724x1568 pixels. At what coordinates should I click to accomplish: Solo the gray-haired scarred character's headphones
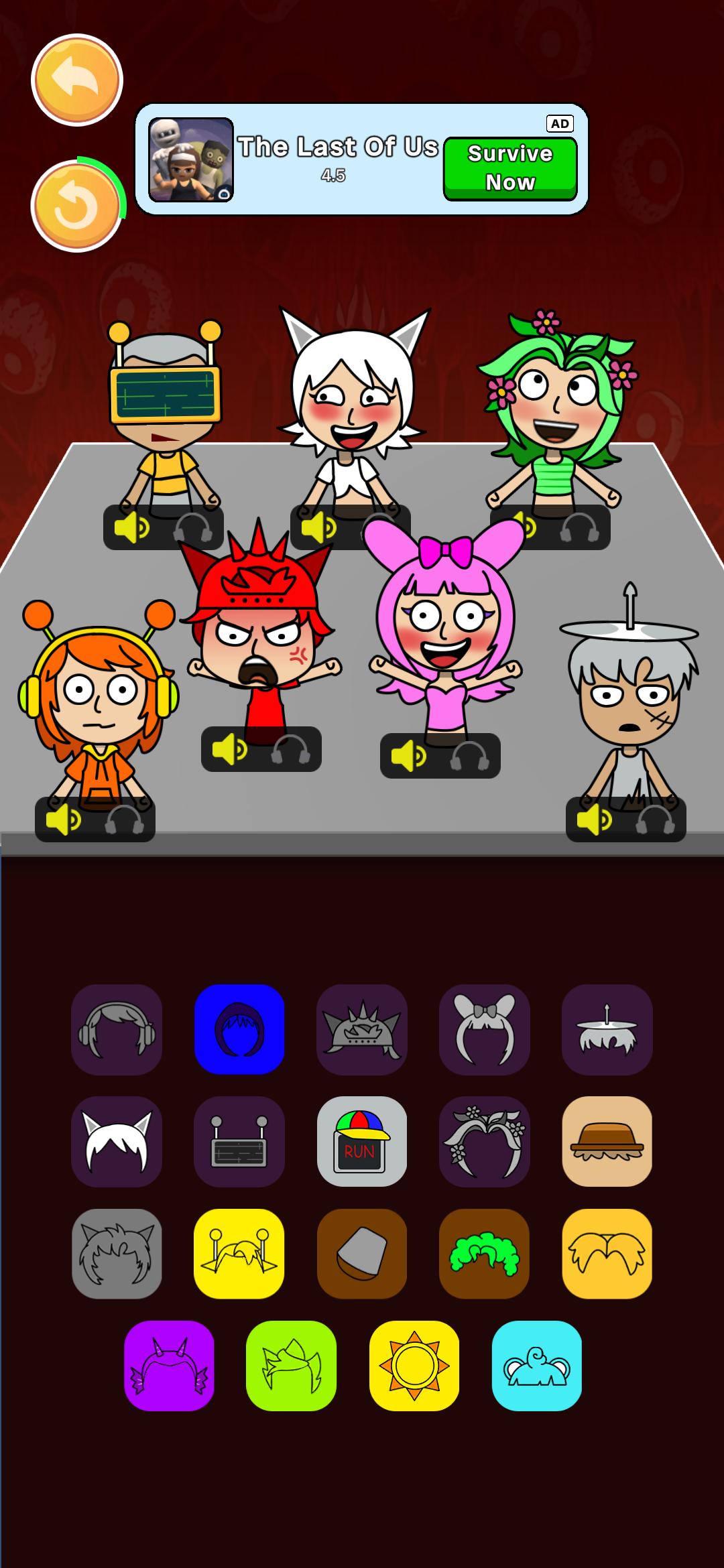[654, 820]
